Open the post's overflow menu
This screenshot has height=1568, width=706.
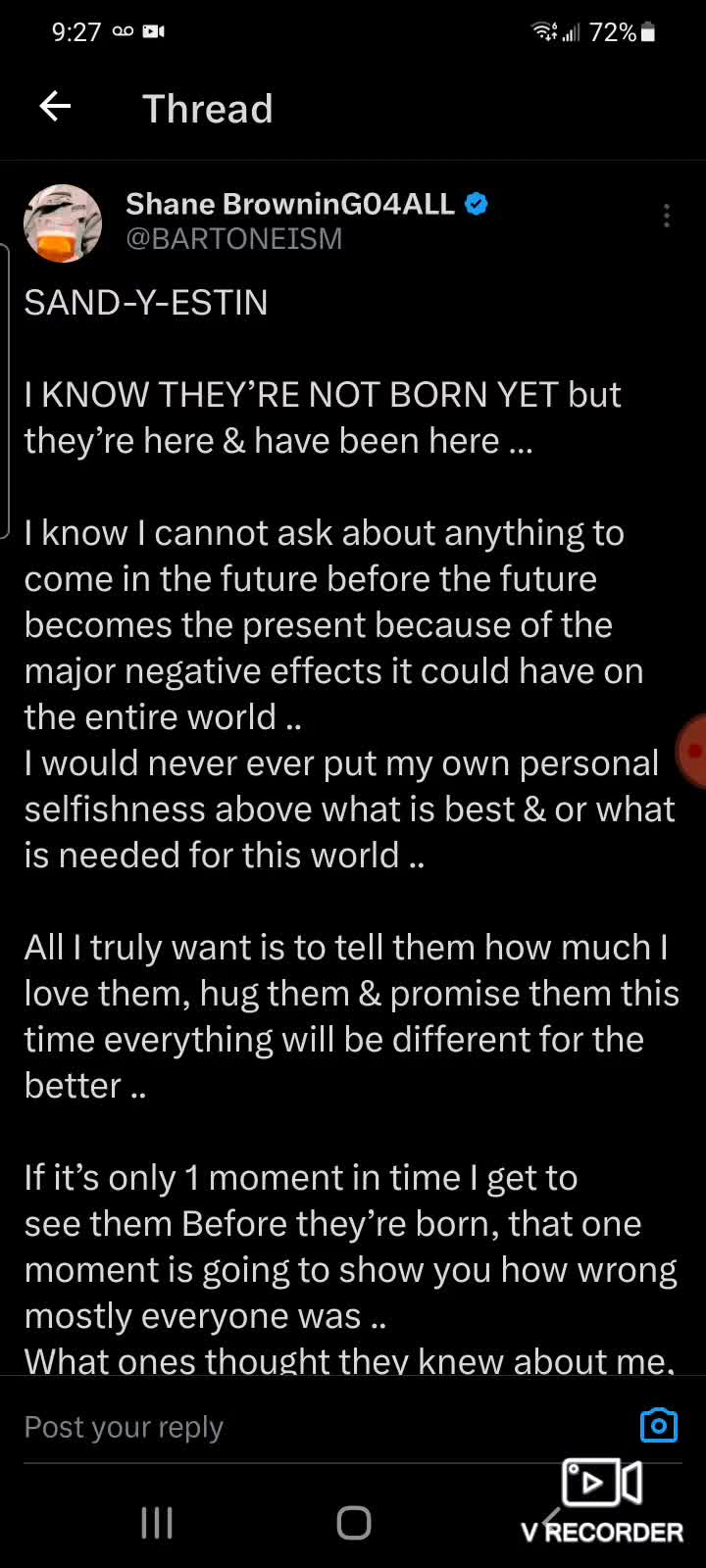[x=667, y=216]
